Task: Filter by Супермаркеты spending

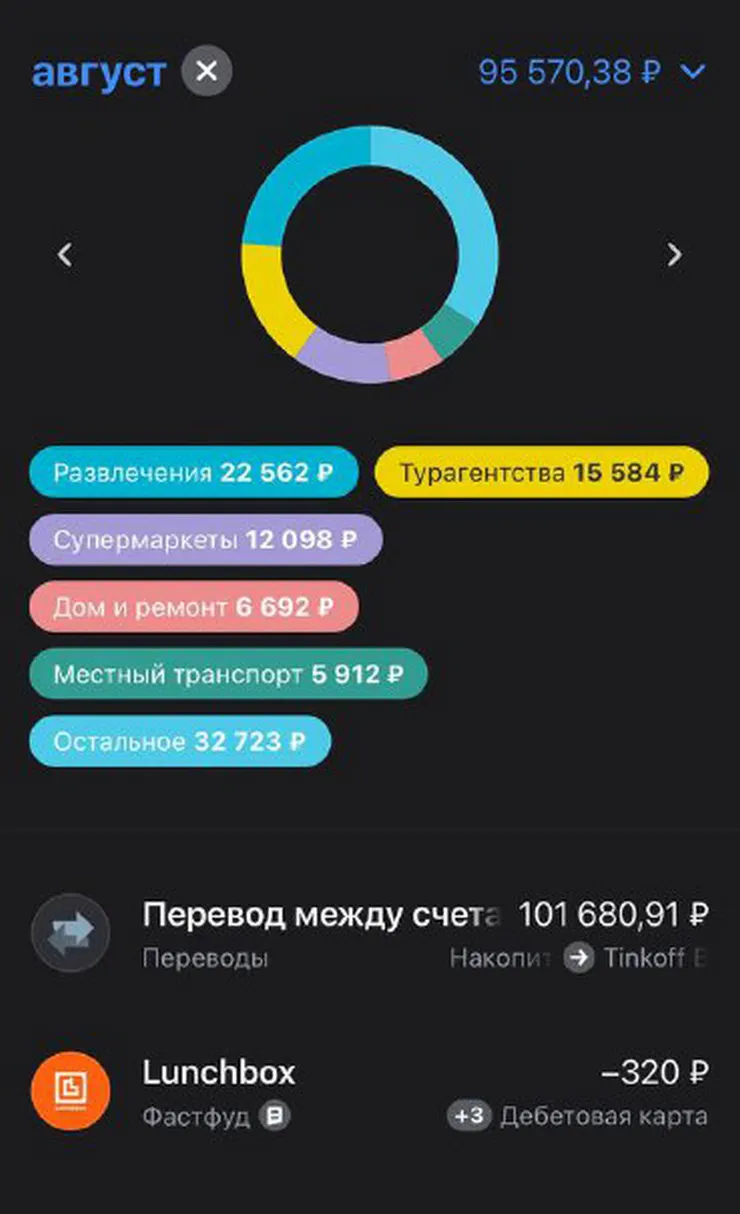Action: 206,540
